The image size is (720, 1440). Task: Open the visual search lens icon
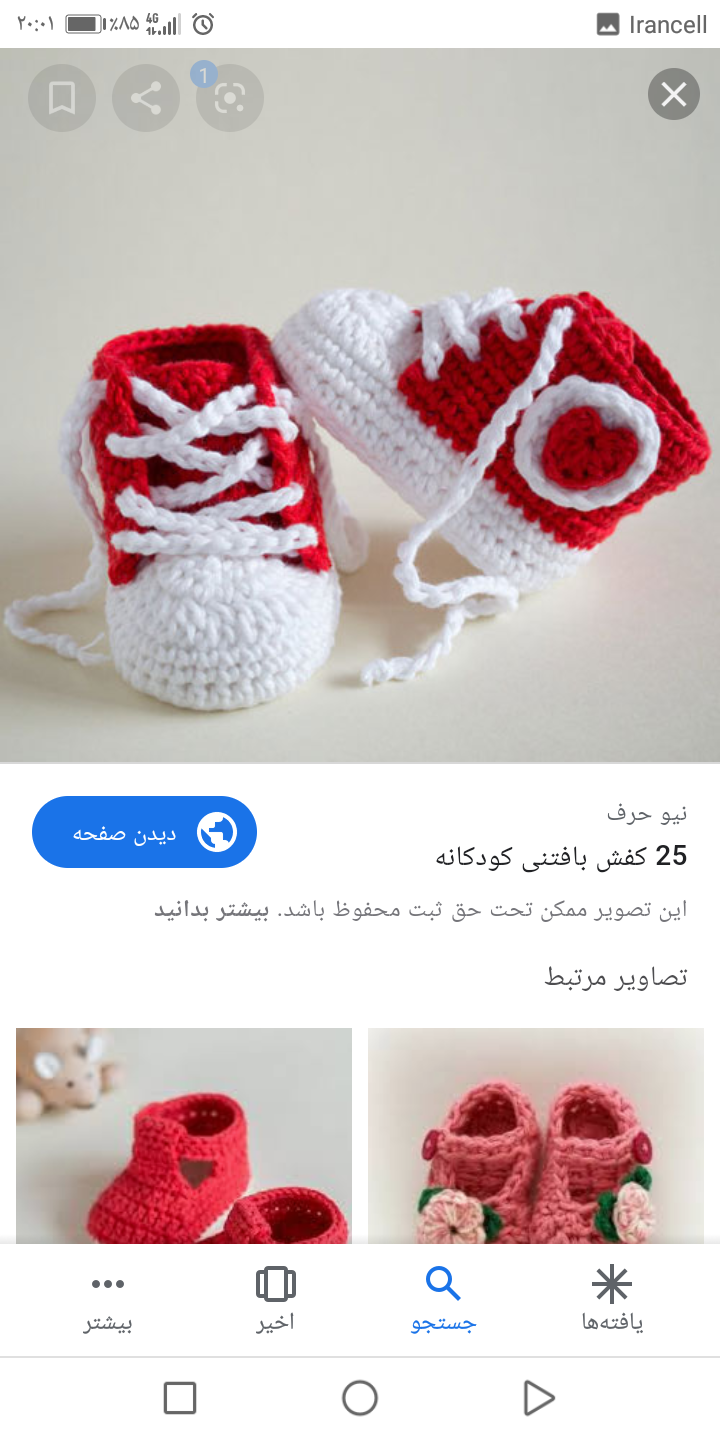(230, 98)
